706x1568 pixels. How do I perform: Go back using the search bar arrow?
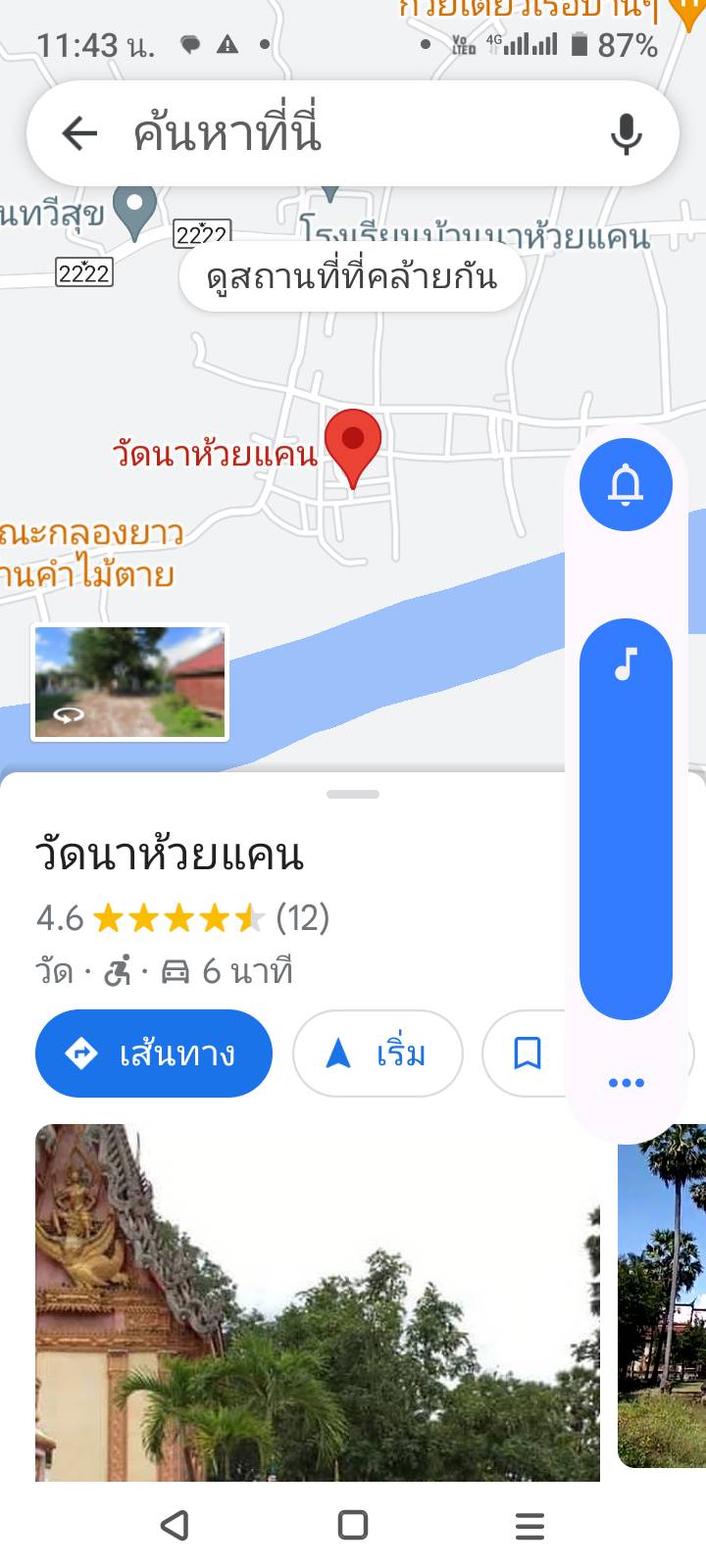(x=79, y=133)
